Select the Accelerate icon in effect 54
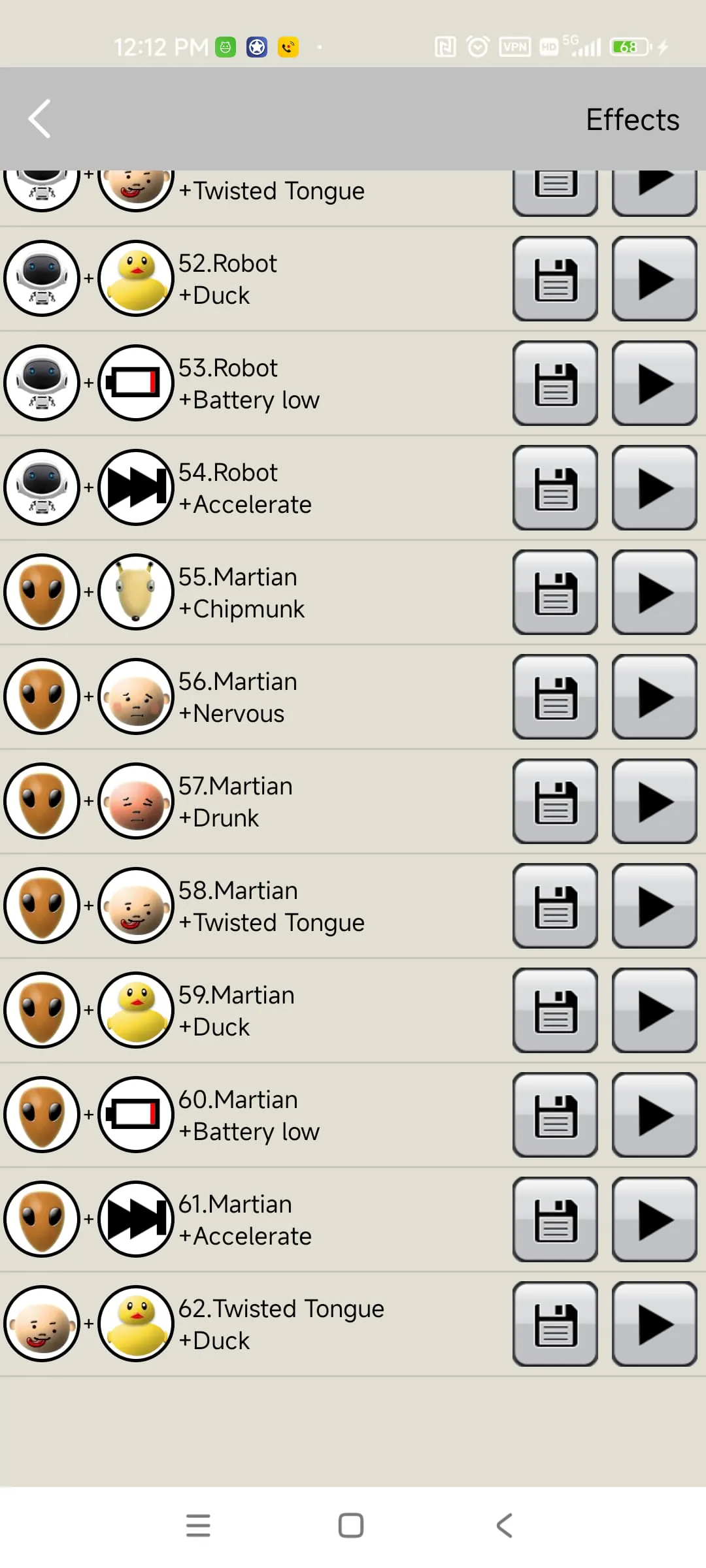 pyautogui.click(x=135, y=487)
